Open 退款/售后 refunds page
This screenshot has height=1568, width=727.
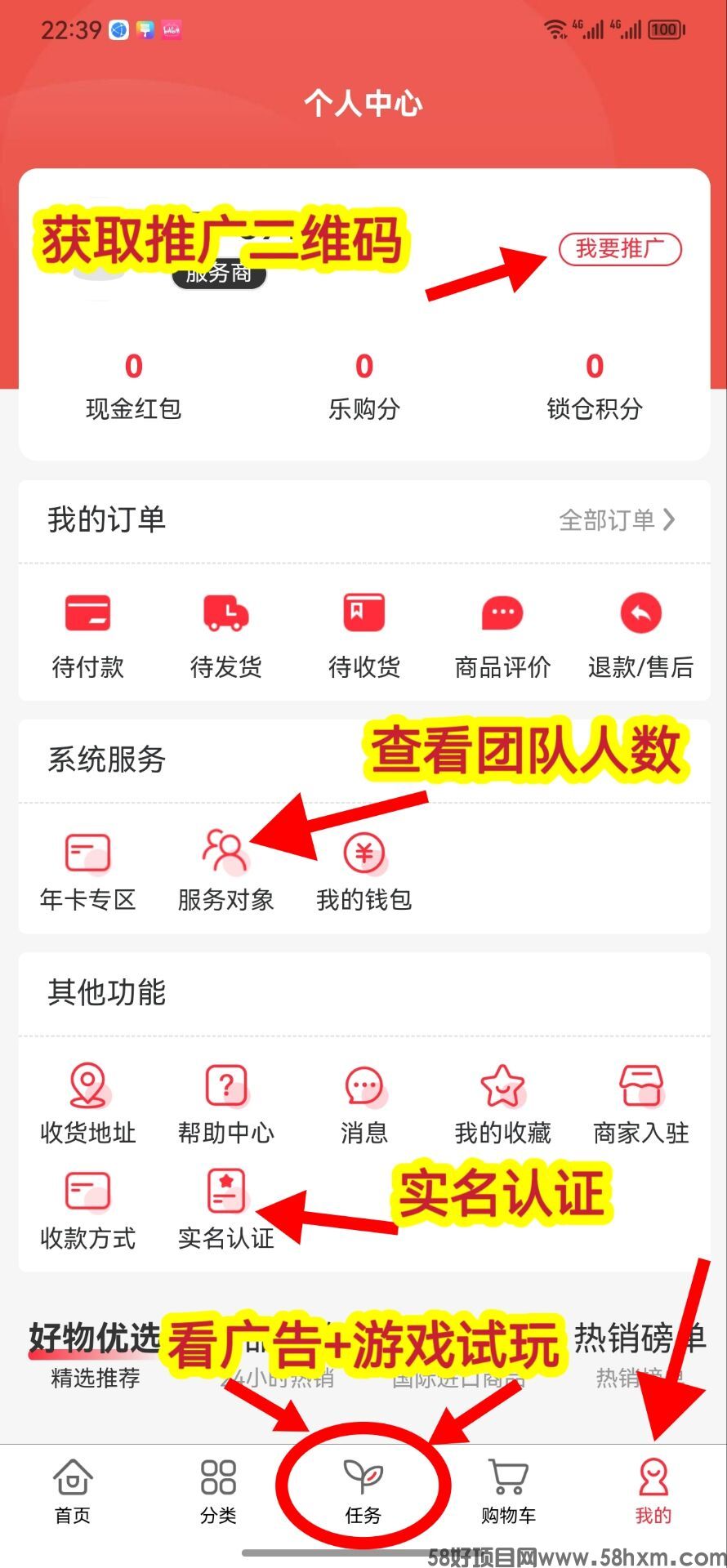click(x=640, y=635)
